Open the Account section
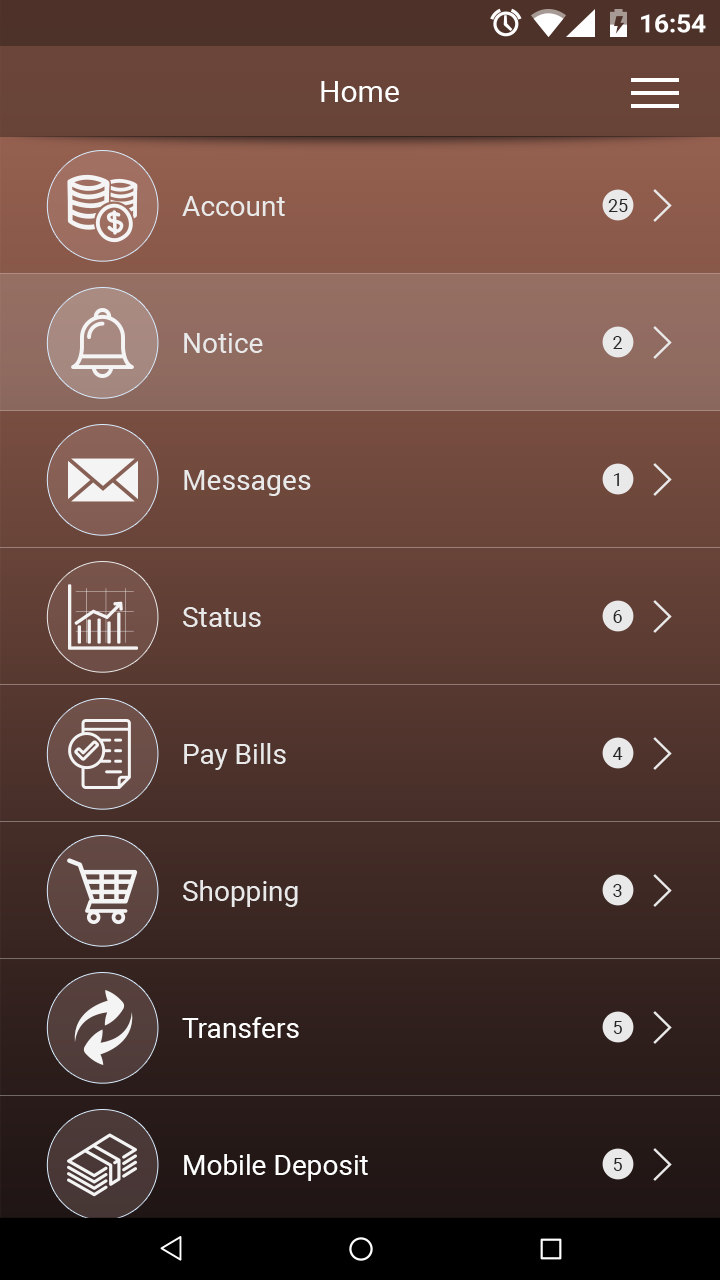 click(360, 206)
